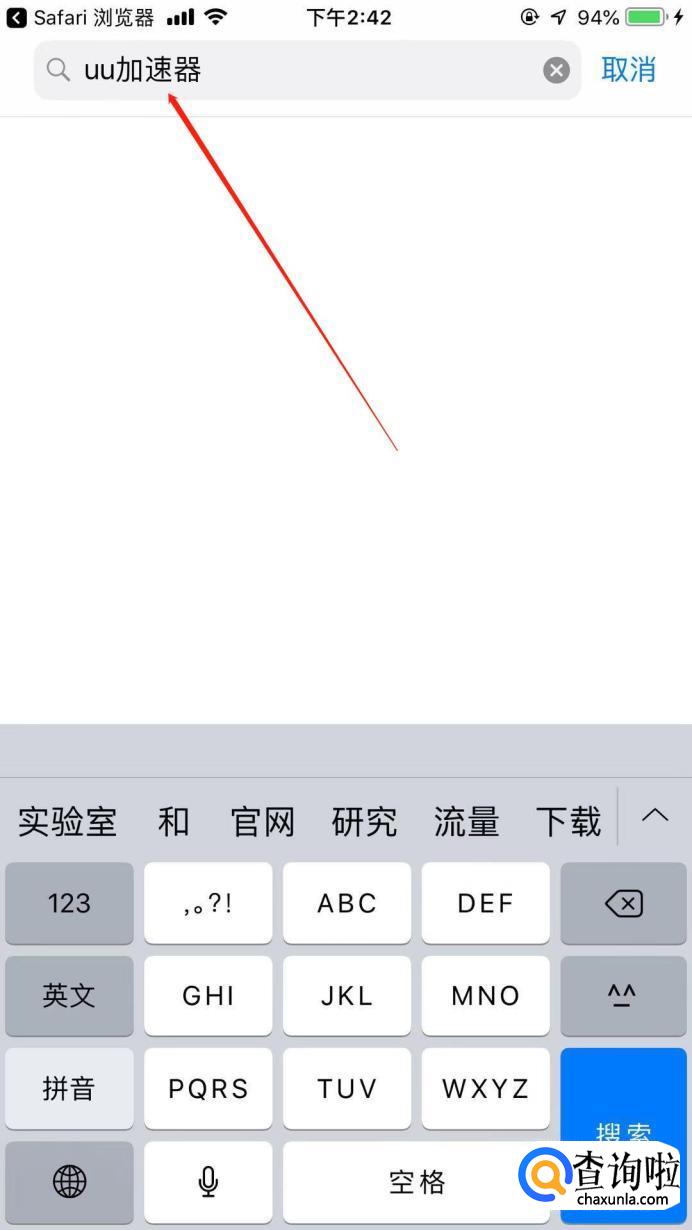Tap the 拼音 key

(x=69, y=1088)
